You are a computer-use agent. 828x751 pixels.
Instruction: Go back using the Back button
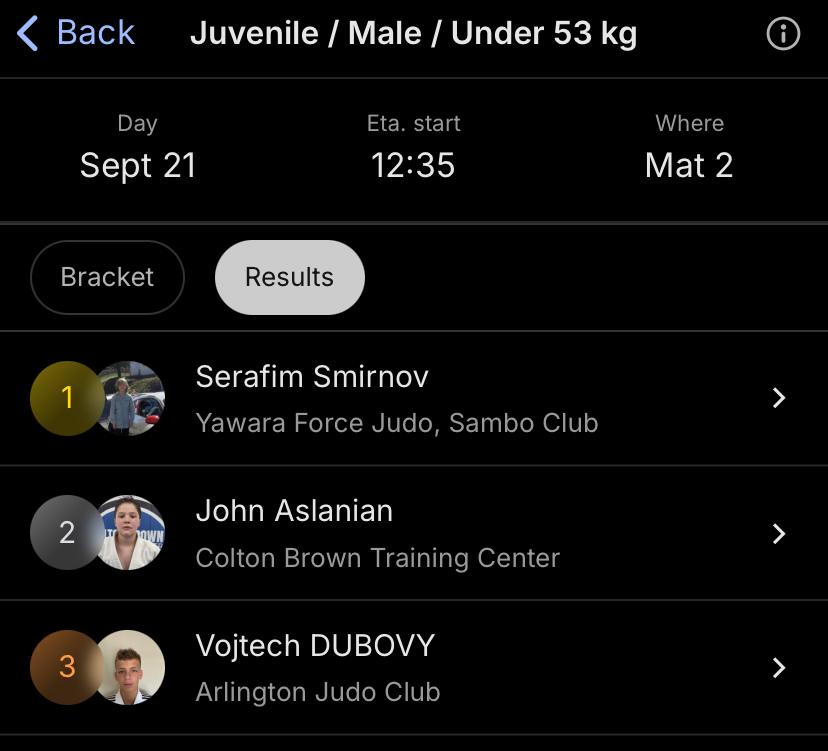(x=77, y=33)
